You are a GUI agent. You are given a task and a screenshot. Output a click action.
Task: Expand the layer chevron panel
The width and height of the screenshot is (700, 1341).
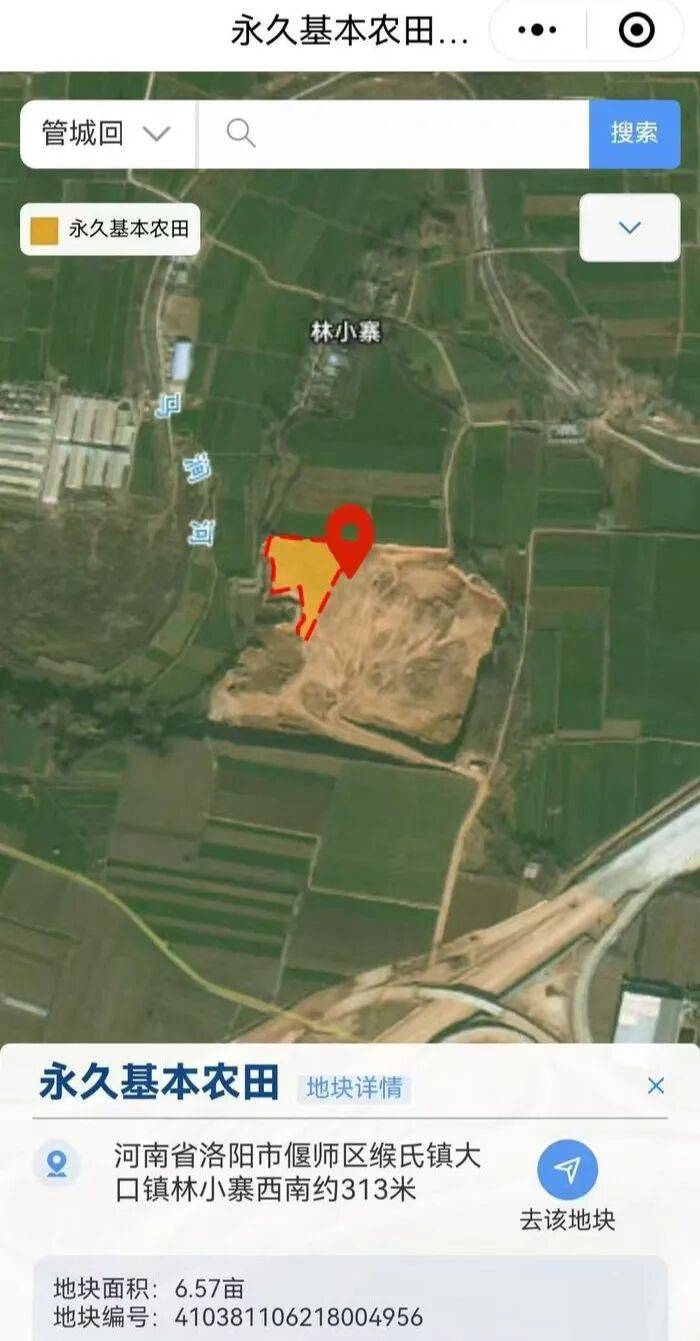[630, 228]
